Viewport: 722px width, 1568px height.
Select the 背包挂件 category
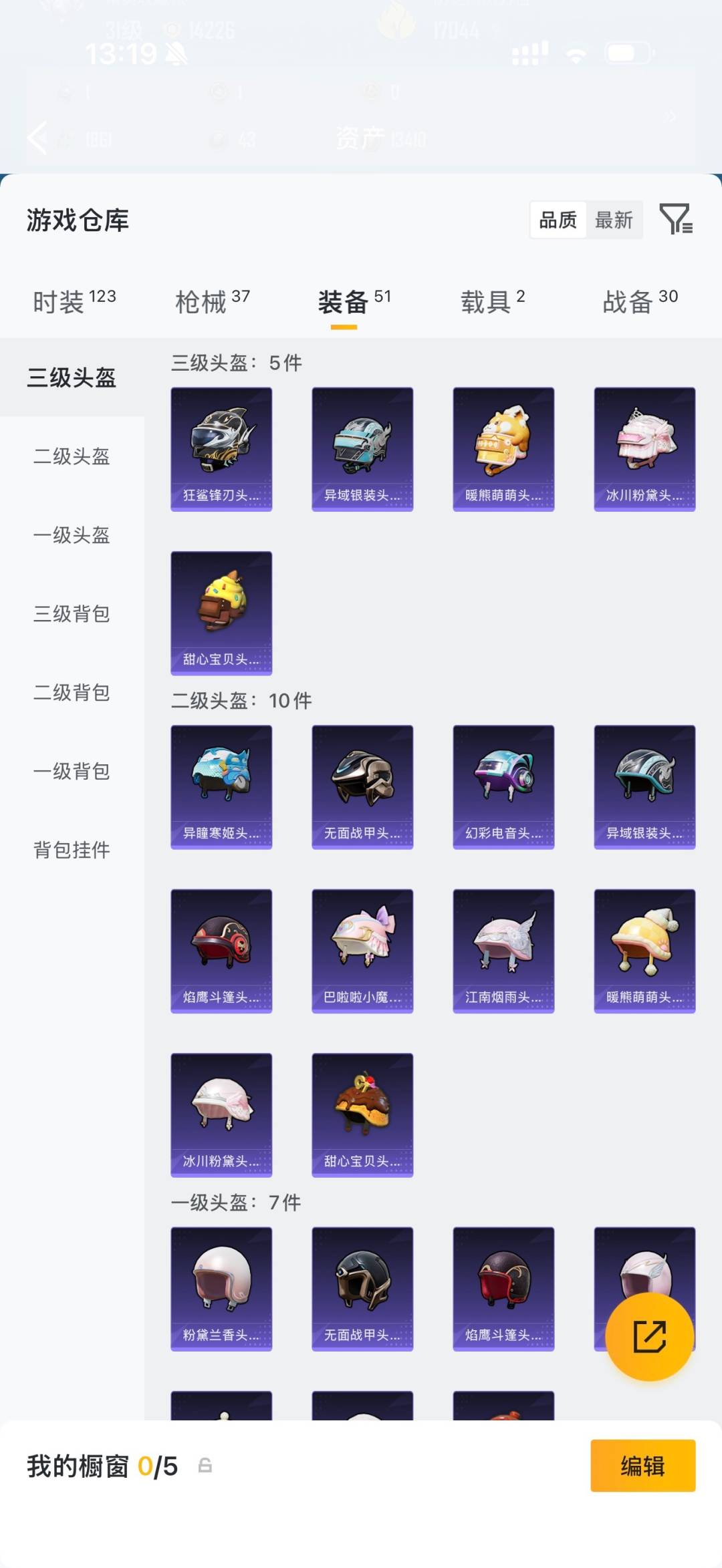[72, 851]
